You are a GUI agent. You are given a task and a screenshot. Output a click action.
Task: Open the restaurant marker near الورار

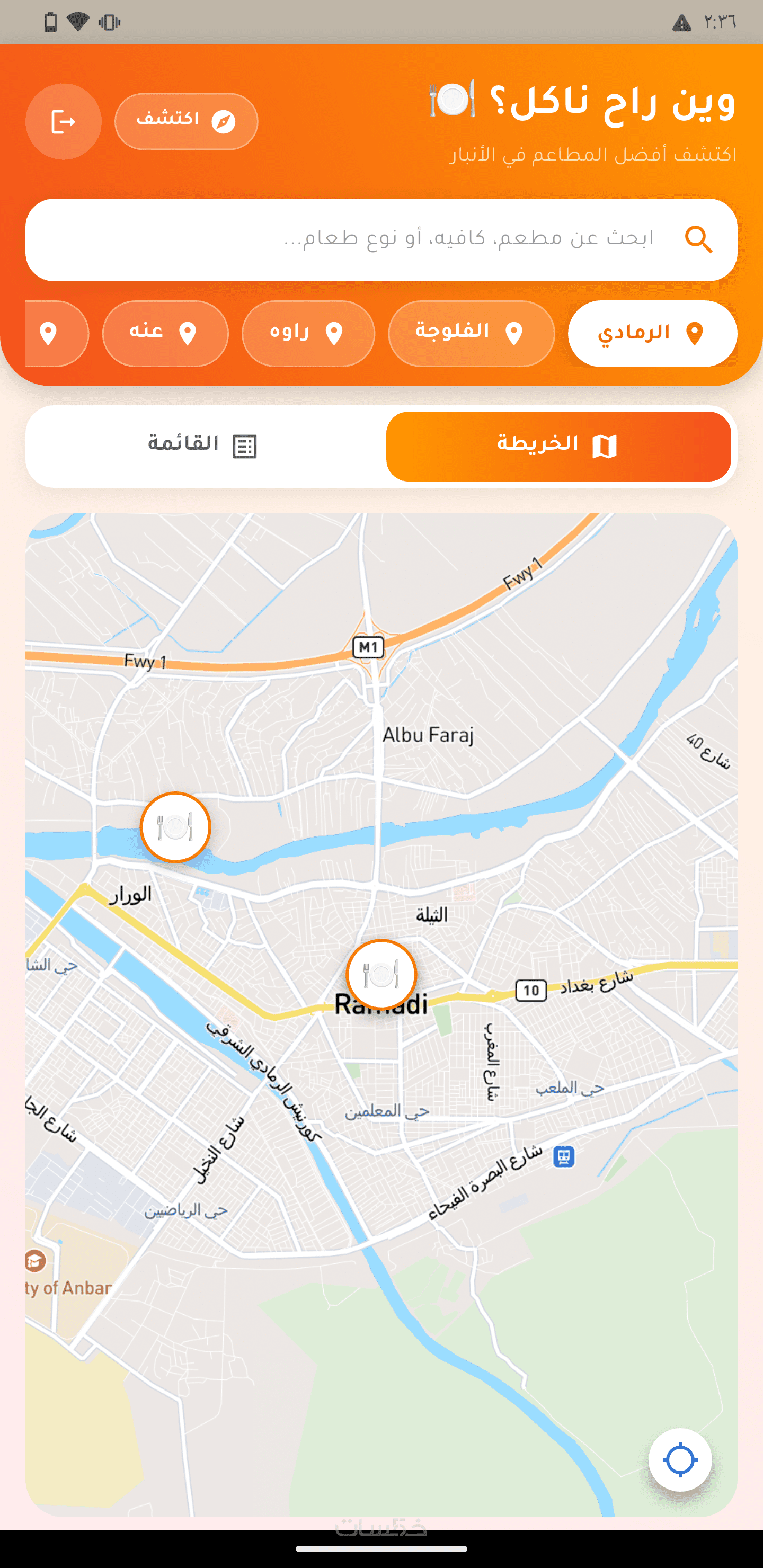[x=175, y=827]
